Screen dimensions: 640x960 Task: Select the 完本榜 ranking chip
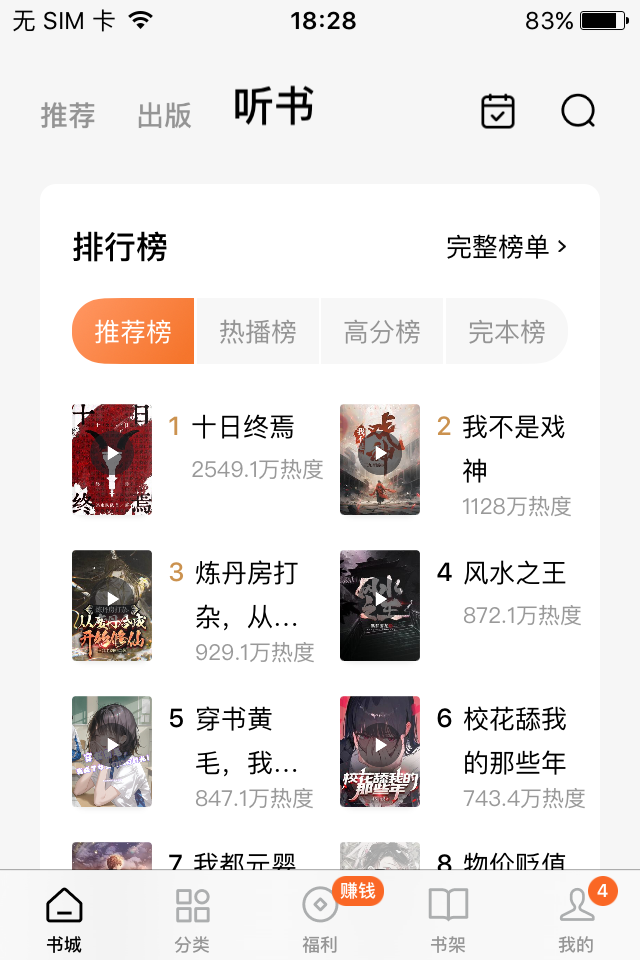tap(506, 331)
